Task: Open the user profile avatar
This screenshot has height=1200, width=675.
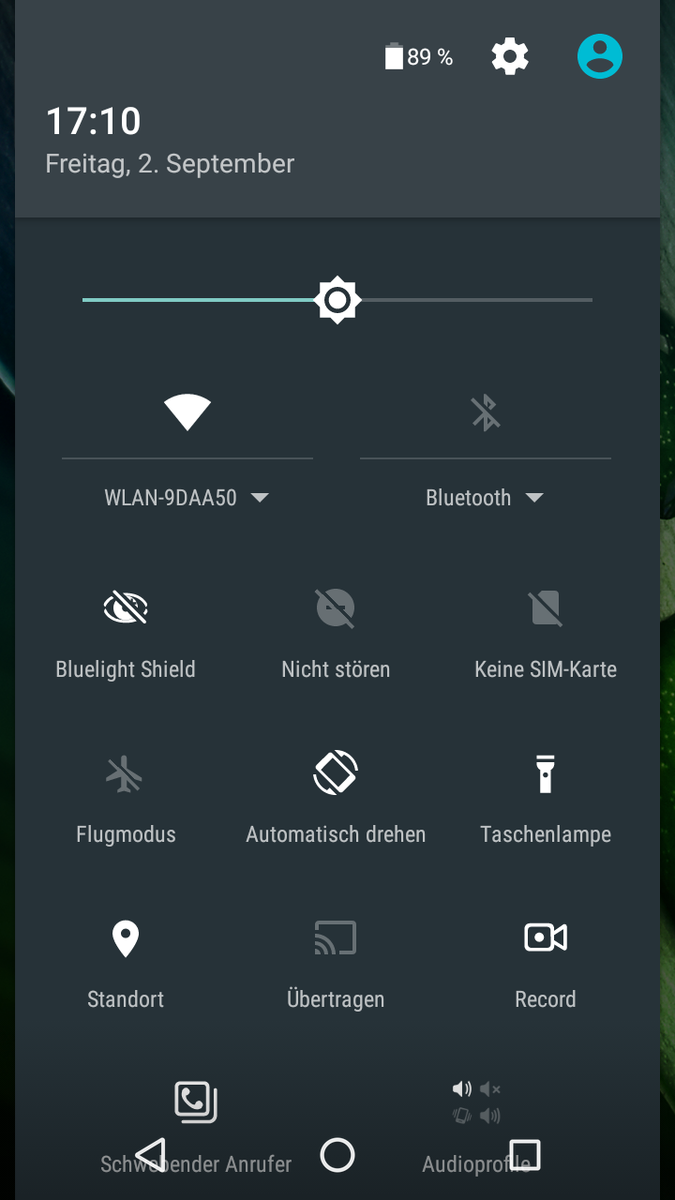Action: pos(600,57)
